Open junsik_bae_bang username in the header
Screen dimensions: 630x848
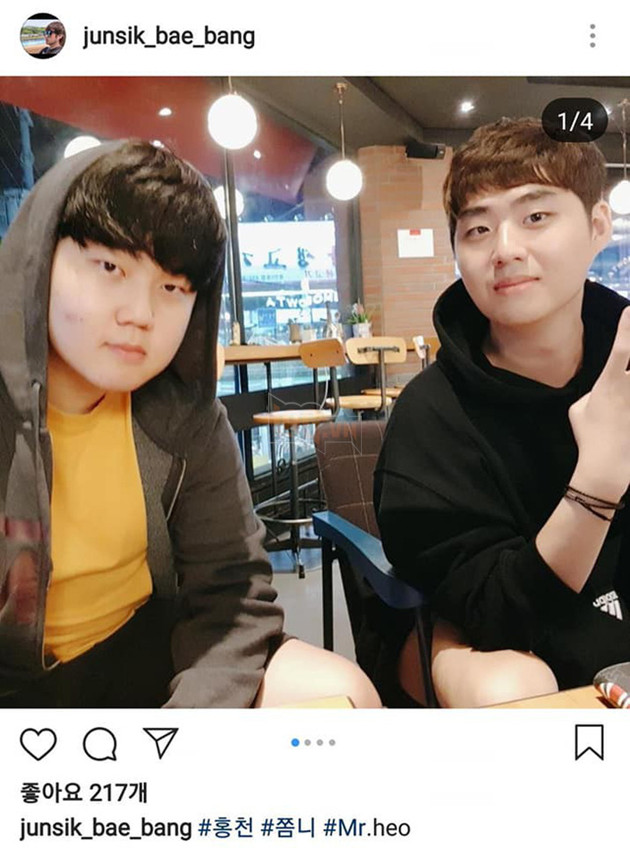[168, 37]
